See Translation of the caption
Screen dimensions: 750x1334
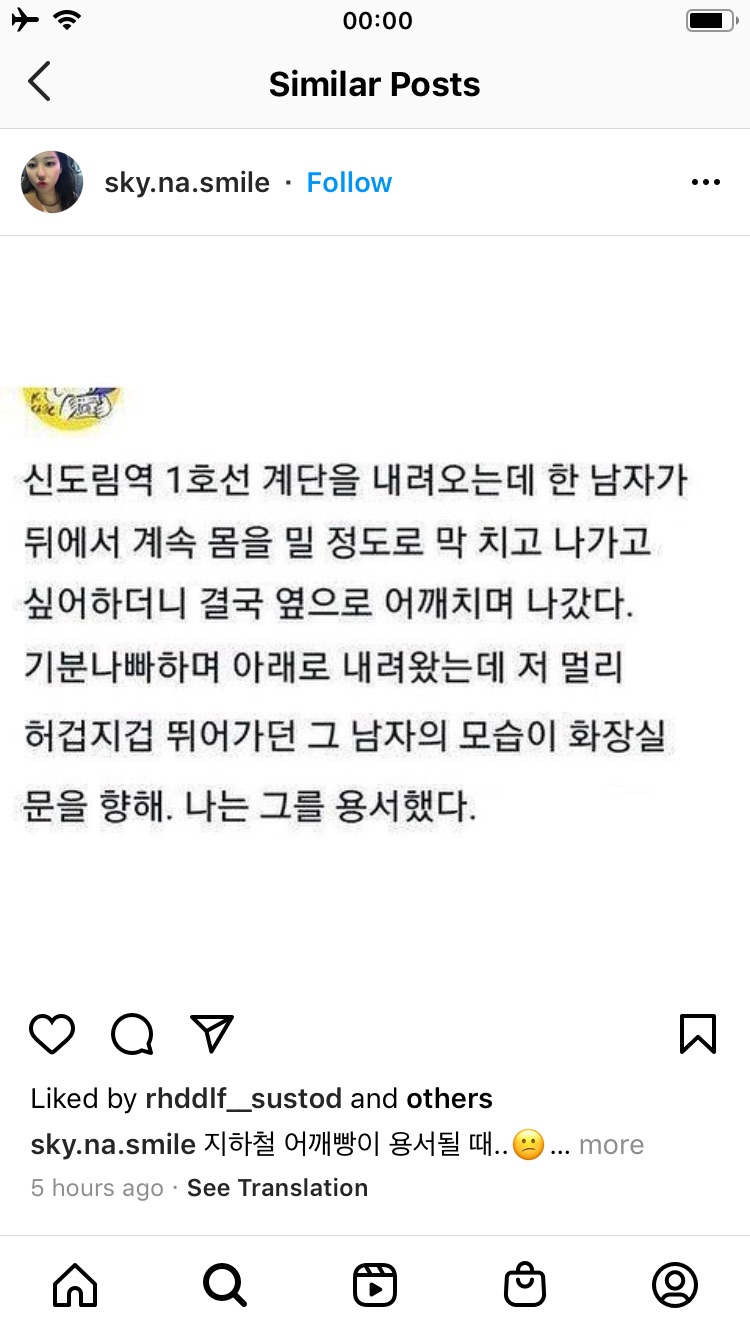tap(277, 1188)
